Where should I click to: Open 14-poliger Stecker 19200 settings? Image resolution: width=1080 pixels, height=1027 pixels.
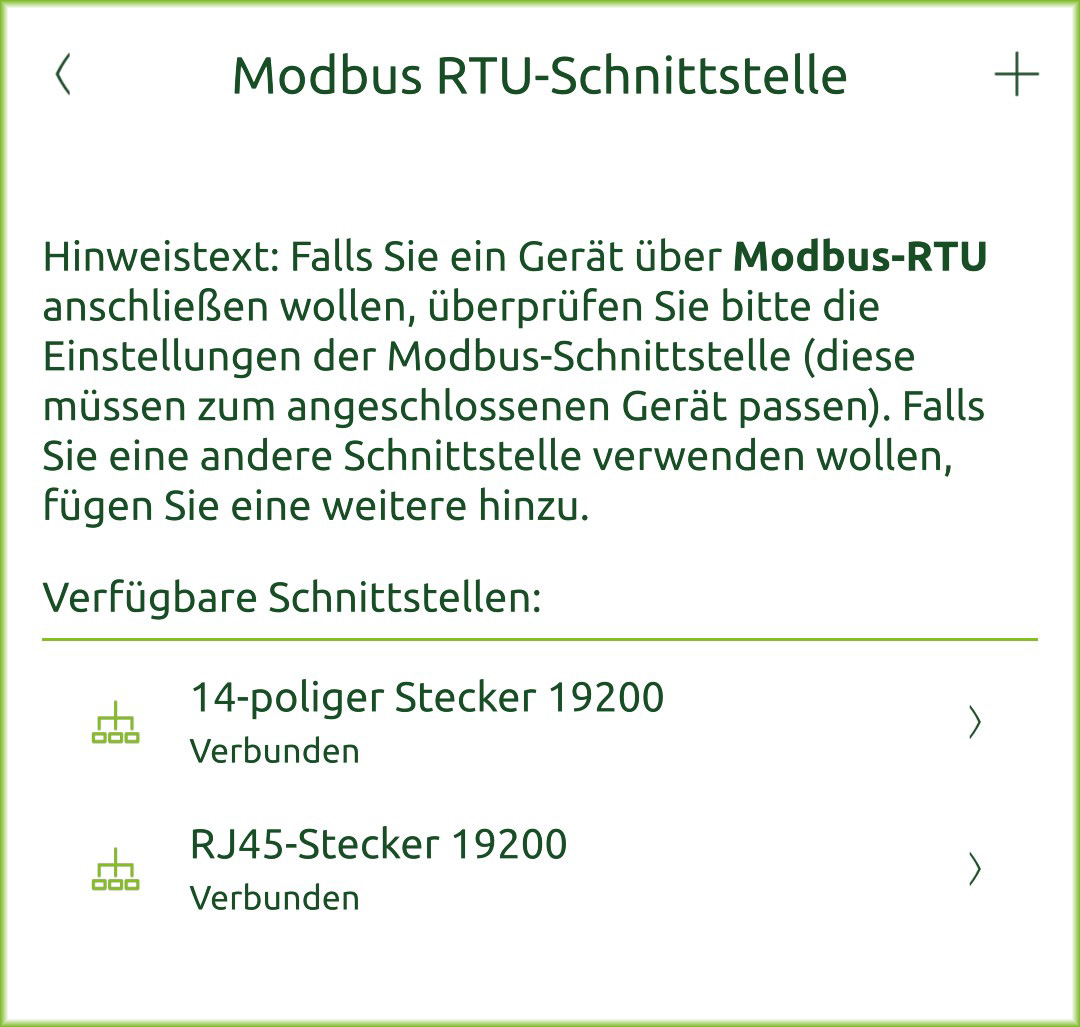coord(540,721)
